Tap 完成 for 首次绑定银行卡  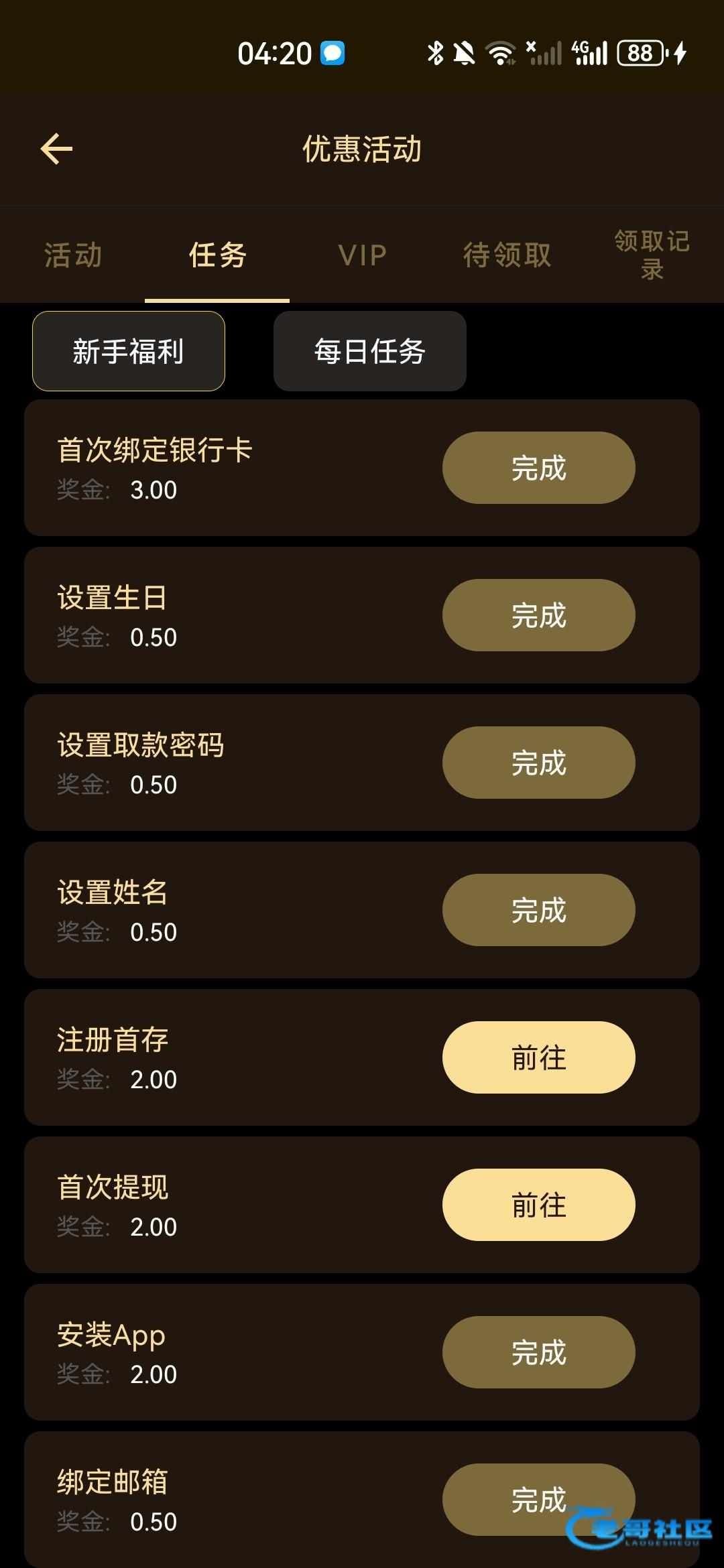(x=539, y=468)
